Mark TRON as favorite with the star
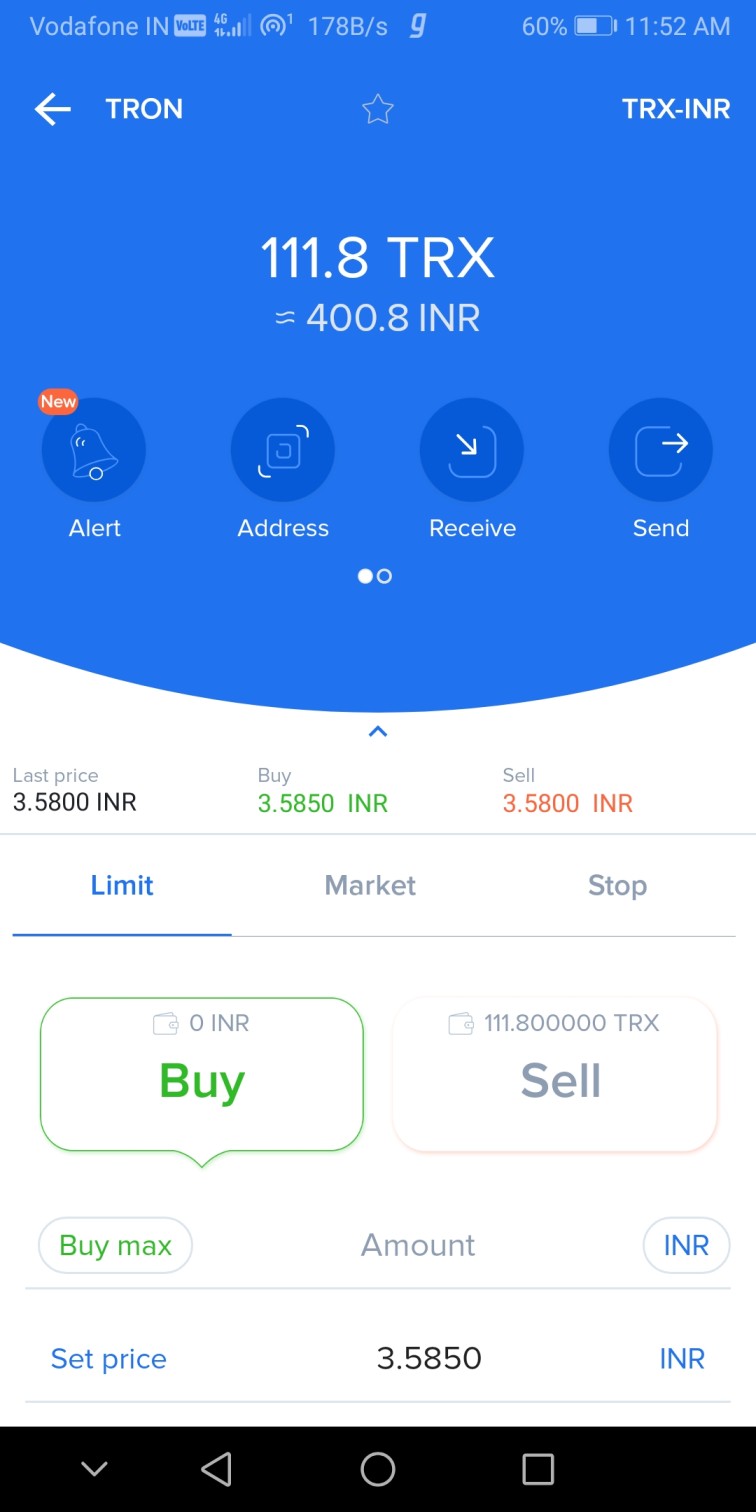This screenshot has width=756, height=1512. [377, 109]
